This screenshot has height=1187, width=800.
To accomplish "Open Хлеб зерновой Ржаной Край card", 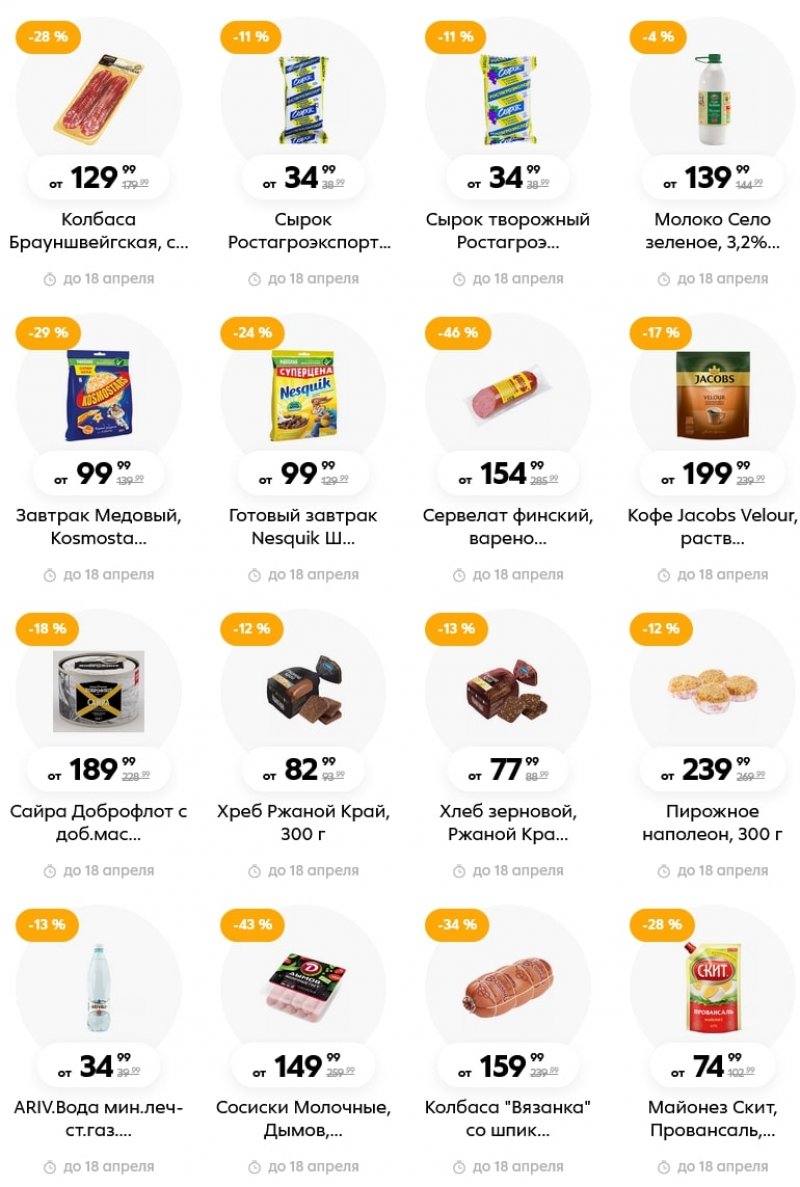I will [508, 692].
